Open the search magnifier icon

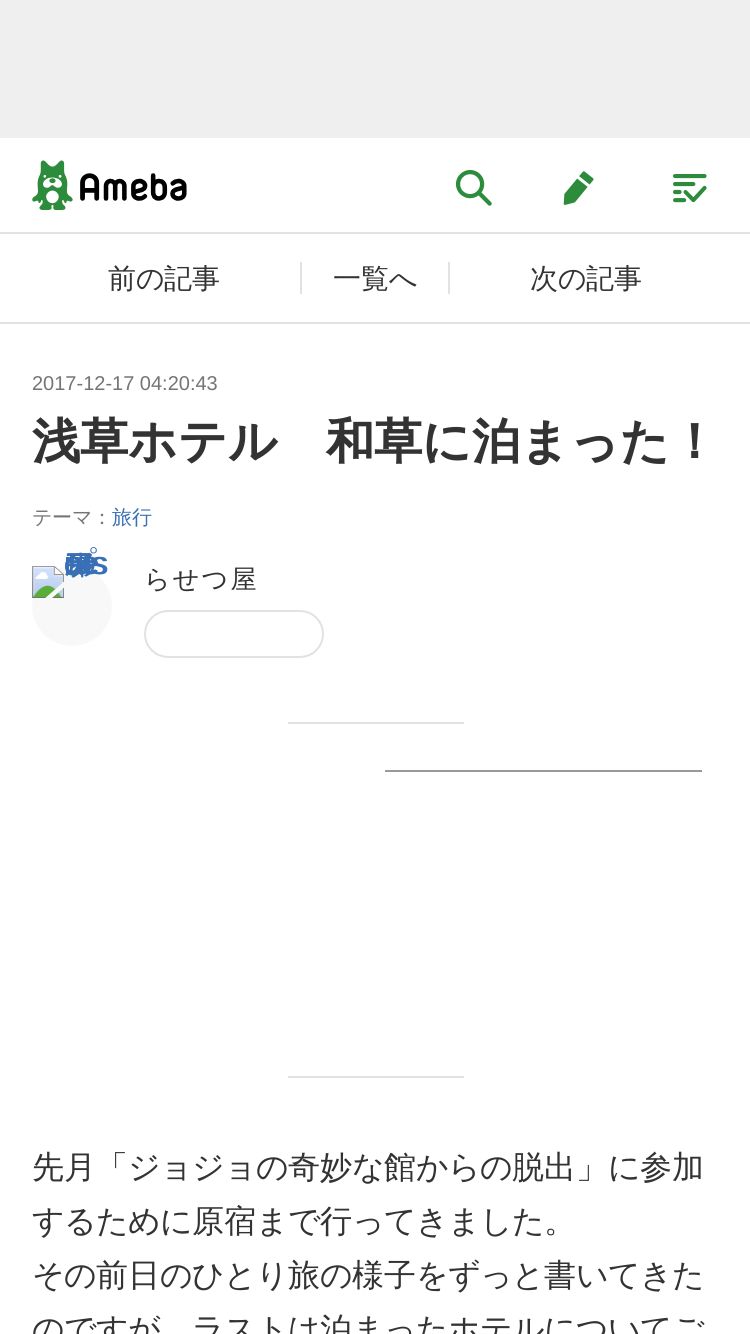click(x=473, y=187)
